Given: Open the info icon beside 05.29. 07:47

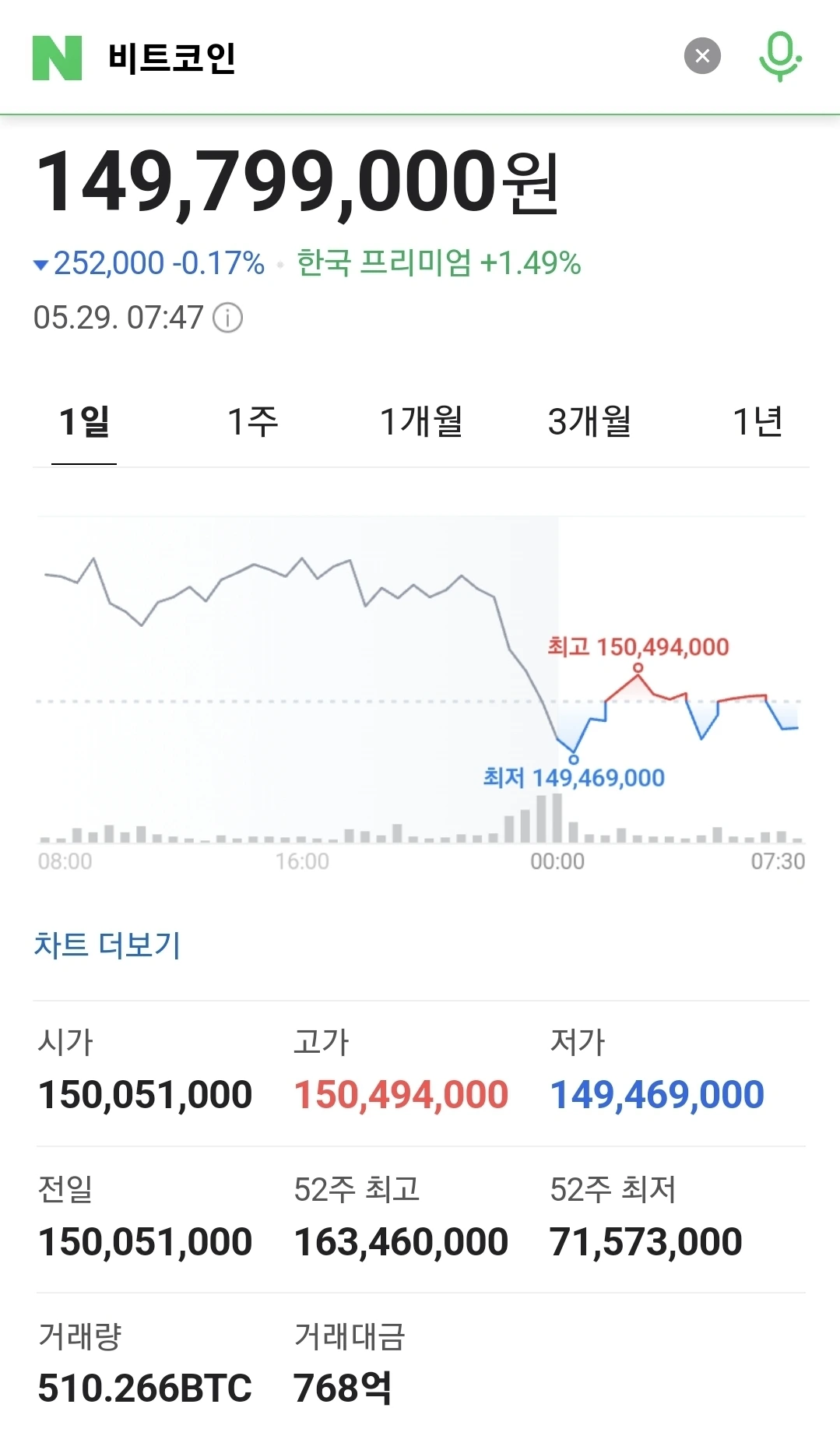Looking at the screenshot, I should 228,318.
